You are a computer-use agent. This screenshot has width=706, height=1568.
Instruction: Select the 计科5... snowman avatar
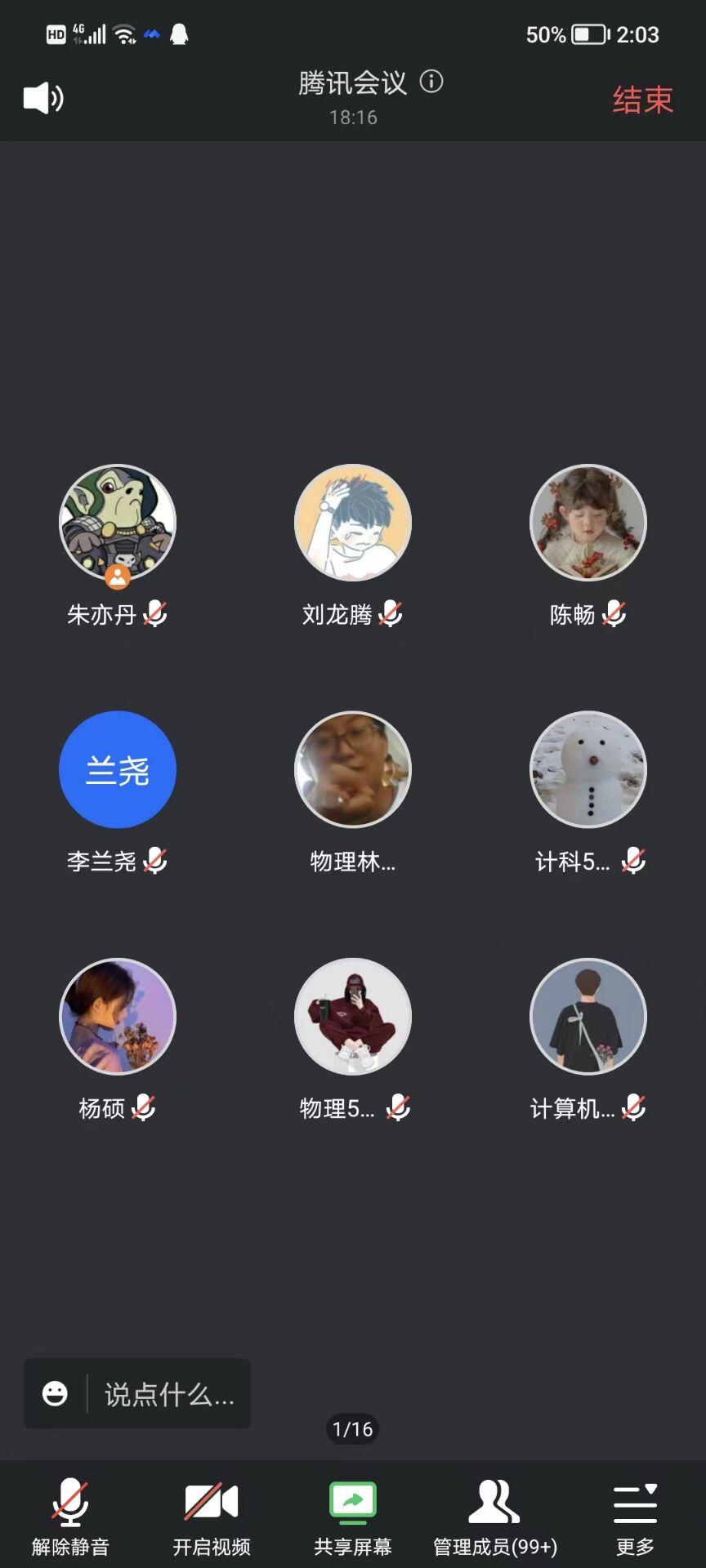(x=588, y=769)
